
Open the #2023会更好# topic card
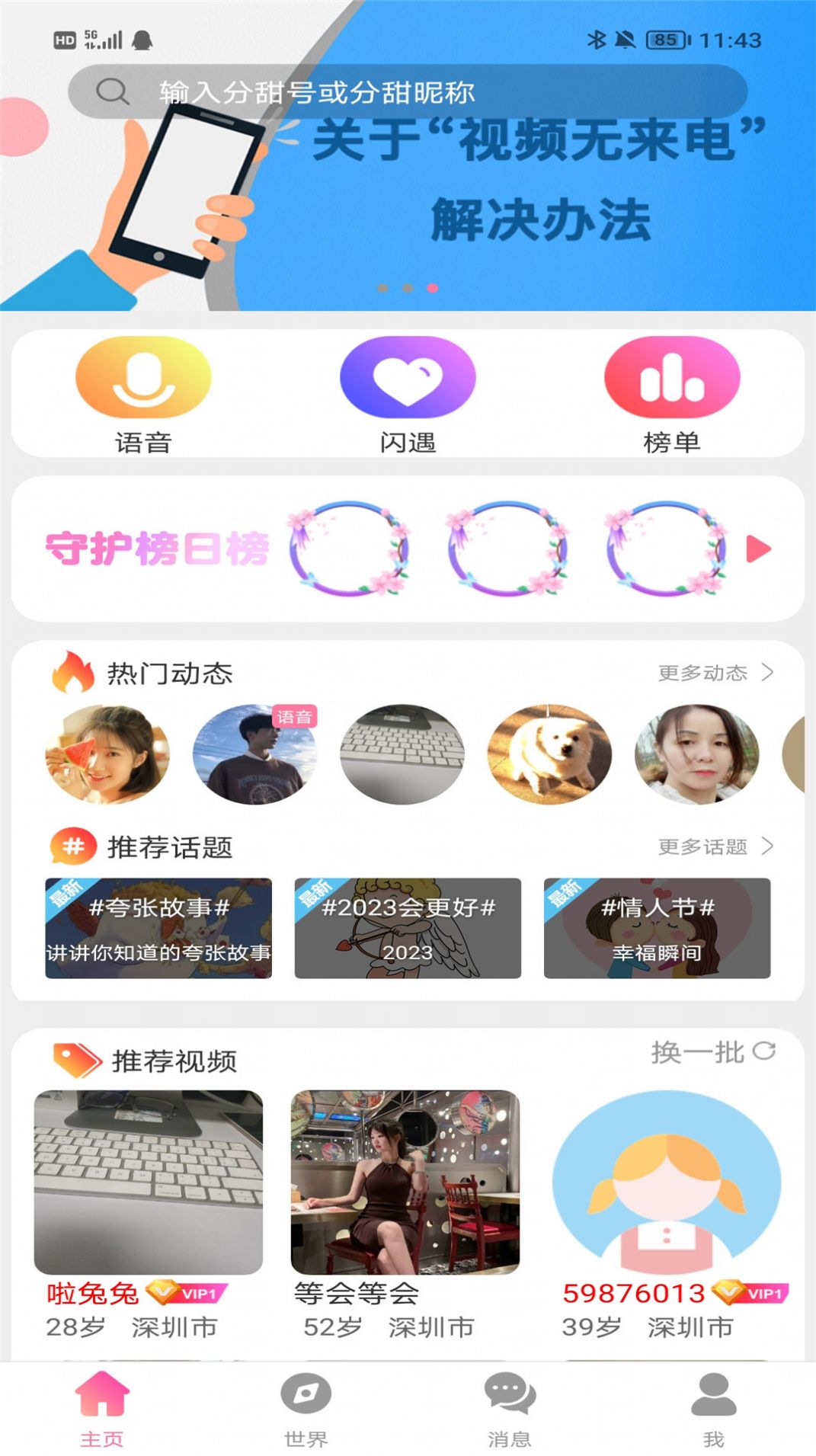tap(408, 930)
